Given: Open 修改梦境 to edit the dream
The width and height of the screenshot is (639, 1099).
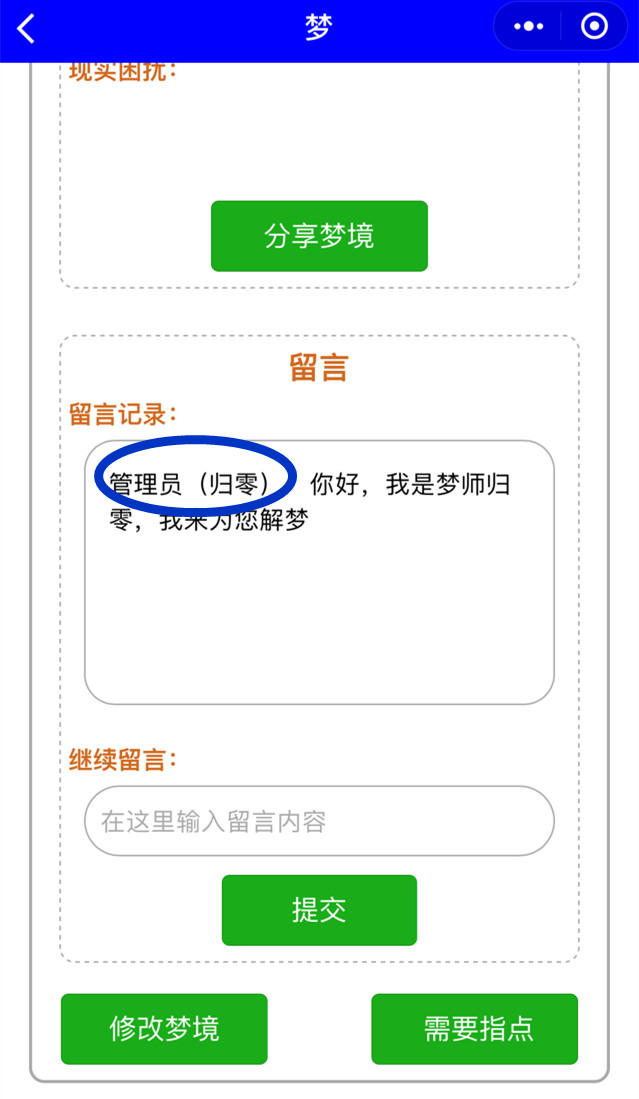Looking at the screenshot, I should pos(164,1028).
